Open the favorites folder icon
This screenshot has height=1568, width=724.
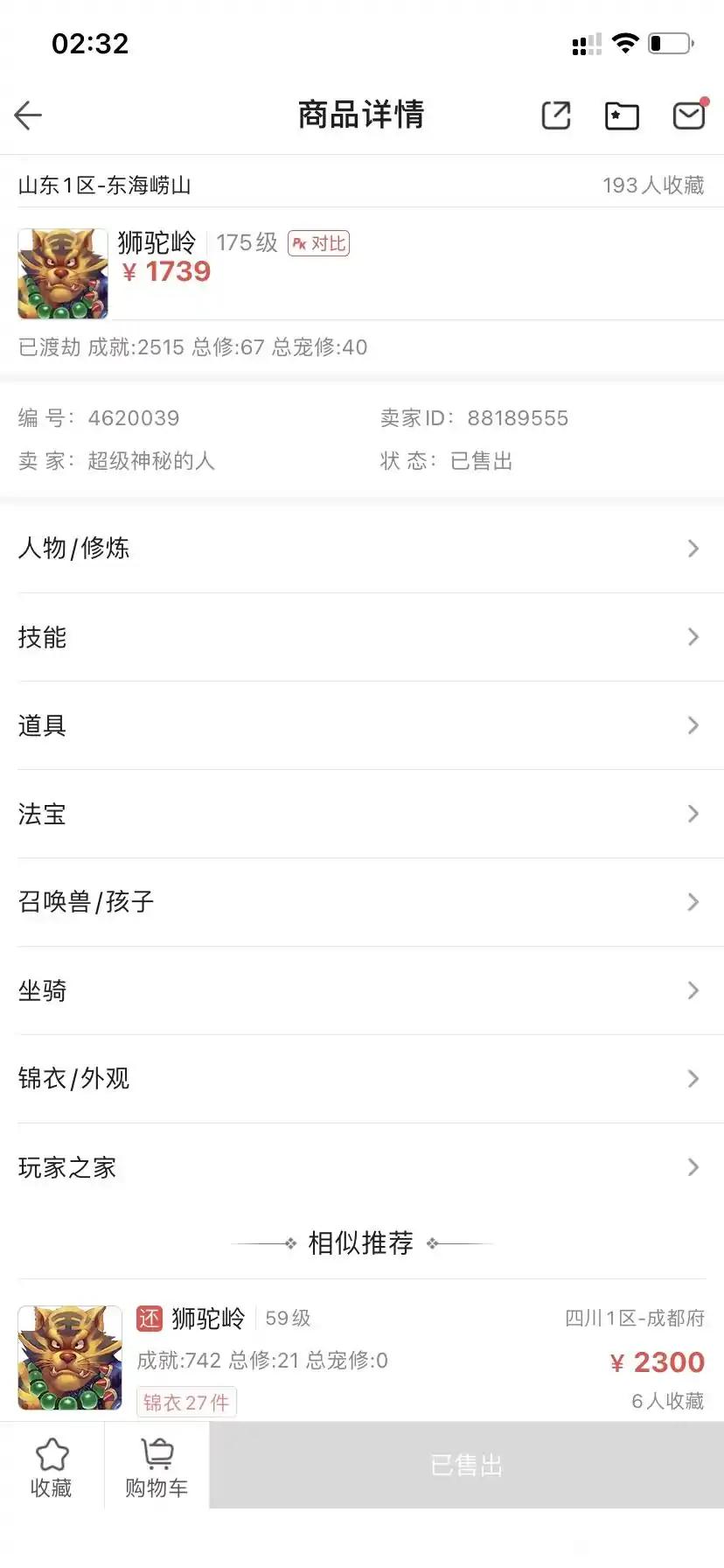(x=622, y=115)
